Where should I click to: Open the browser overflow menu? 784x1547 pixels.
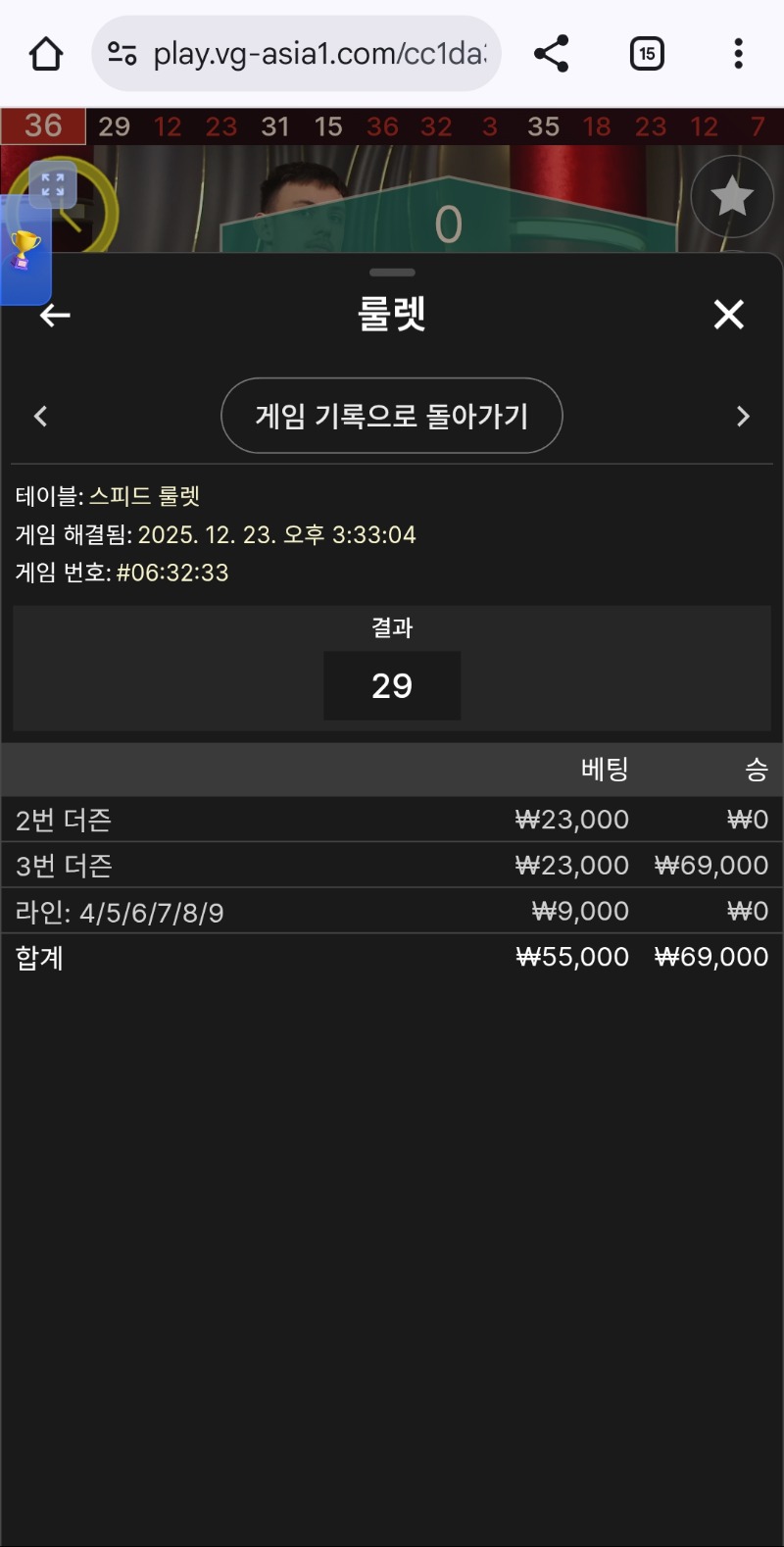click(x=738, y=54)
